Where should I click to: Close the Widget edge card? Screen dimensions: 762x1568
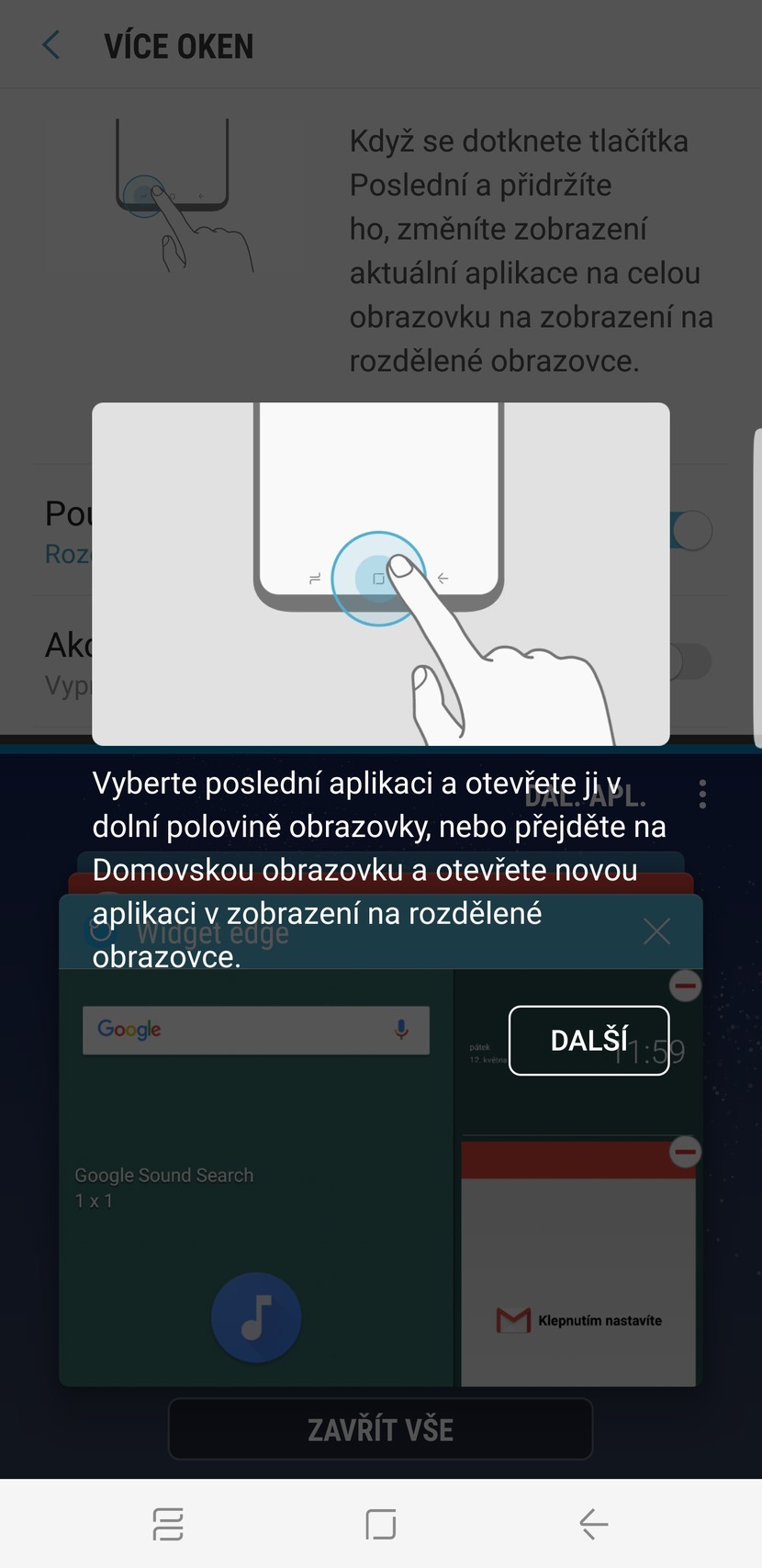pos(656,931)
